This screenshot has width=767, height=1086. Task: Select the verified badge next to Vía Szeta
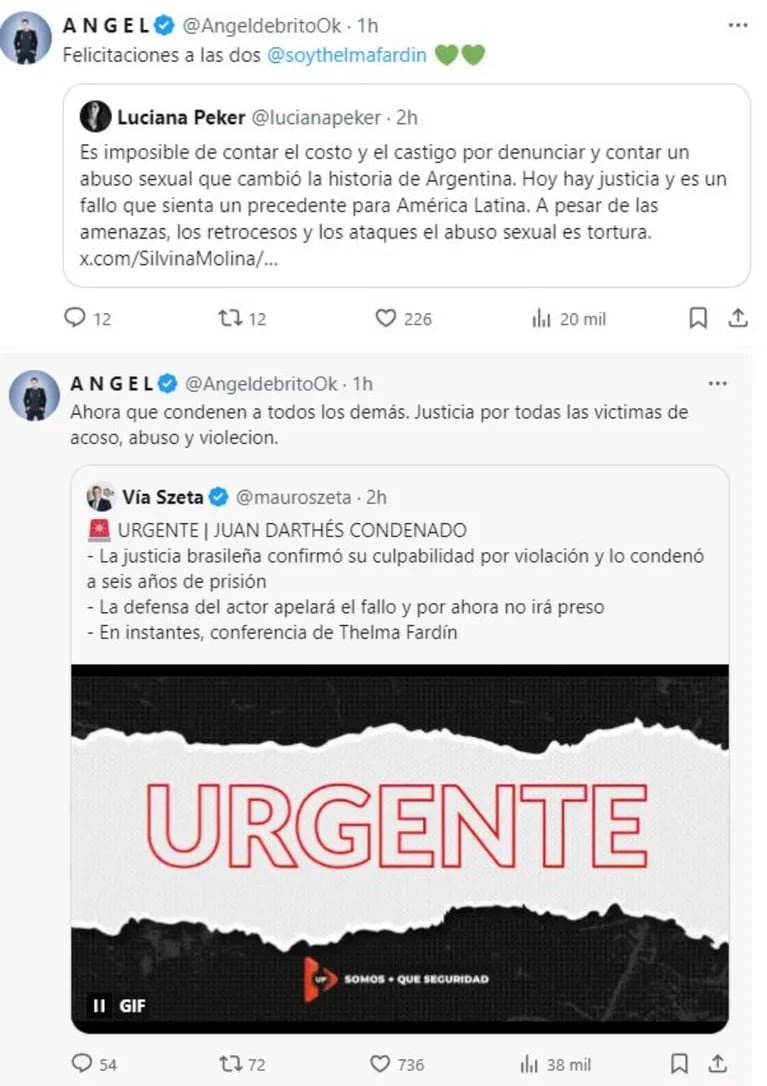pyautogui.click(x=217, y=496)
